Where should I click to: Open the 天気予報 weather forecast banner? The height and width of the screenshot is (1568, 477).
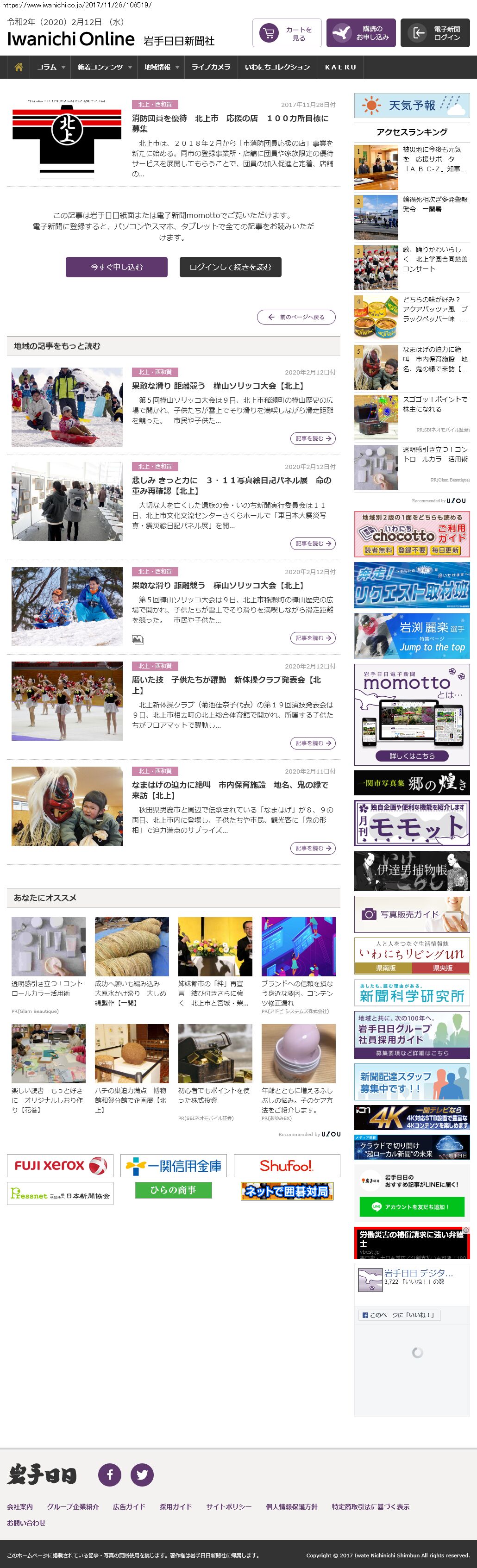412,105
